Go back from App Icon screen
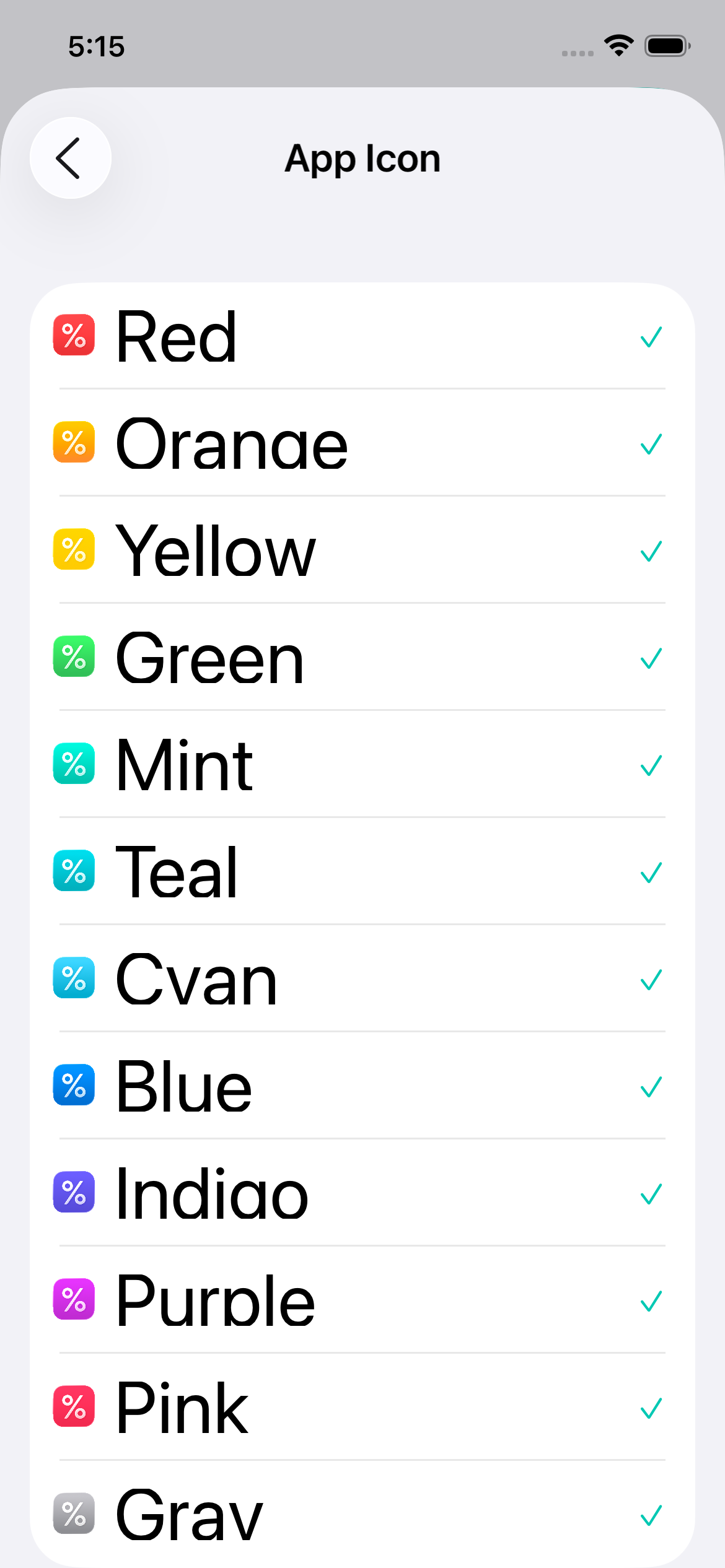The height and width of the screenshot is (1568, 725). click(x=70, y=158)
